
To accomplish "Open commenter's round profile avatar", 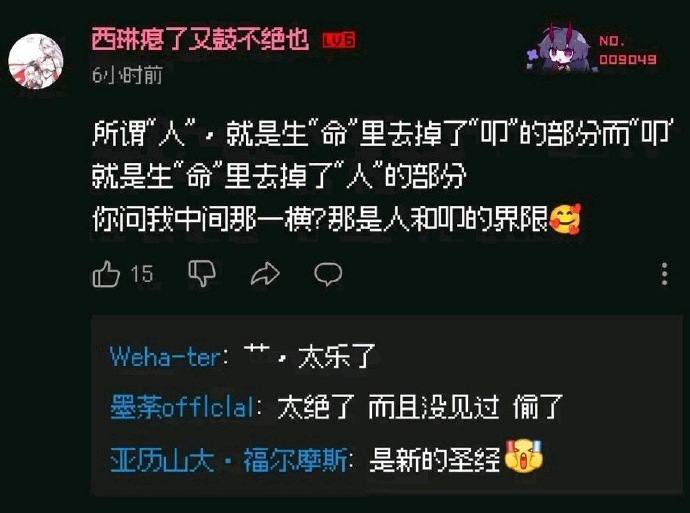I will 36,61.
